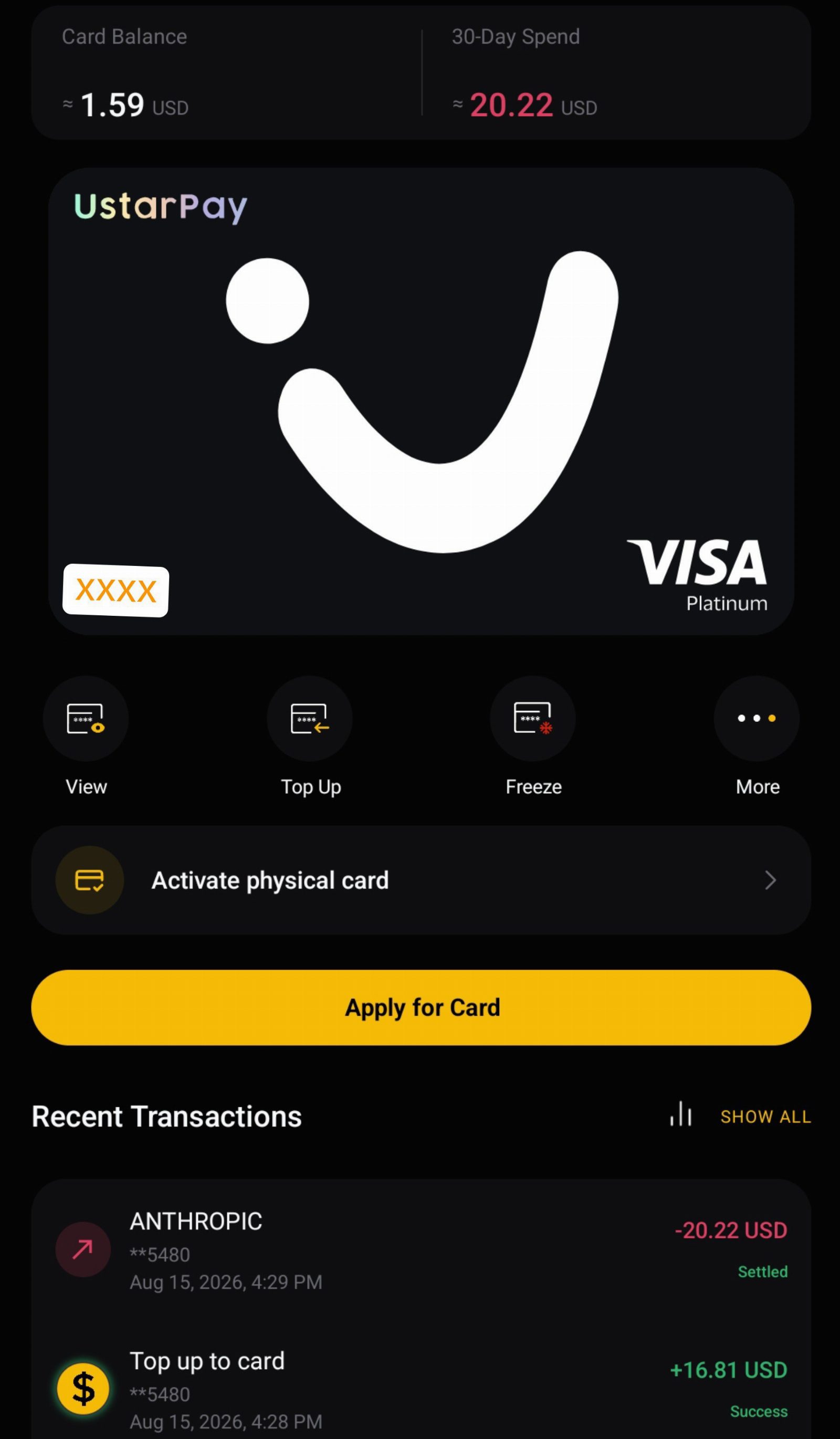Freeze the card

click(533, 718)
